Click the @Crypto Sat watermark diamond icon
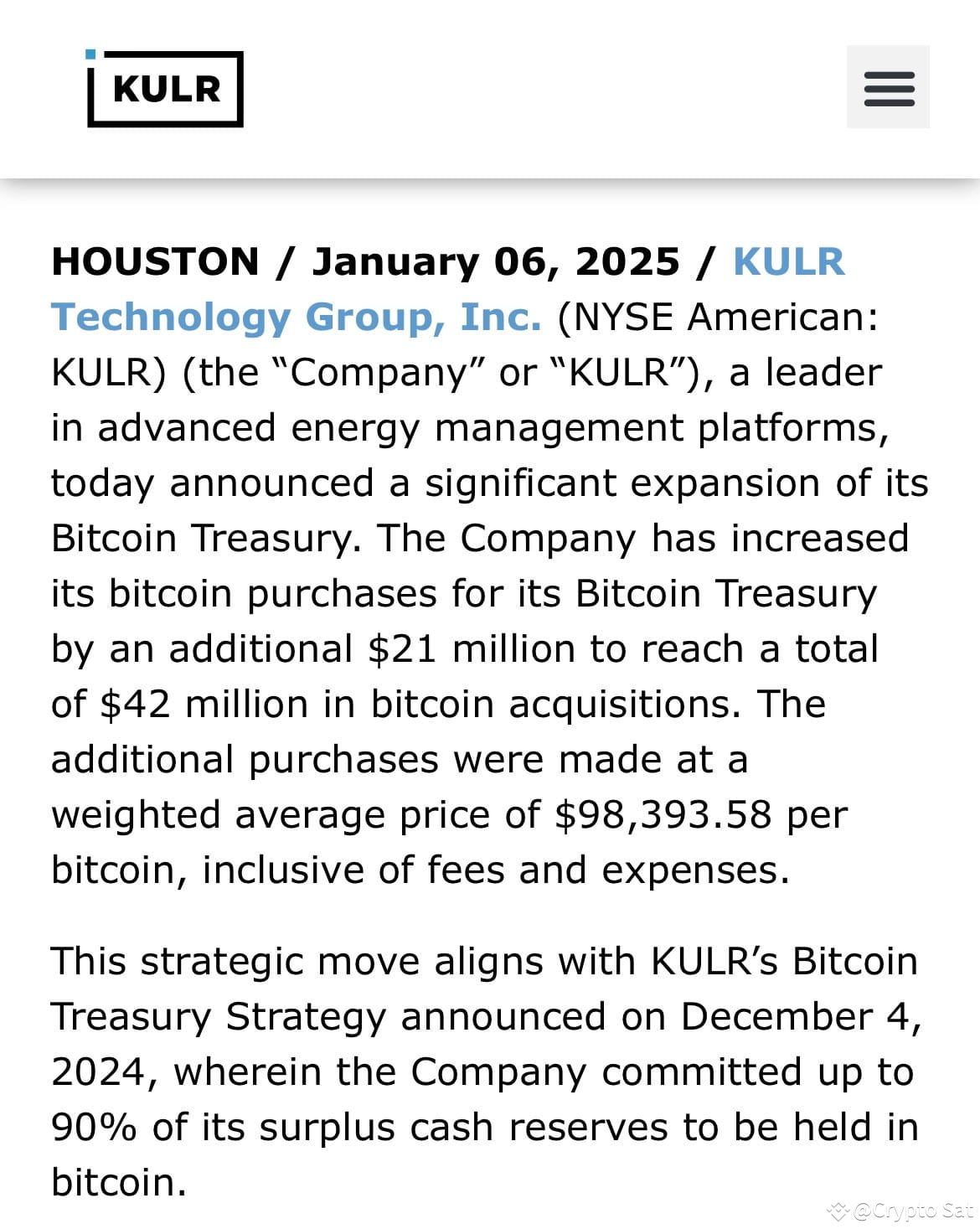This screenshot has height=1229, width=980. [838, 1212]
